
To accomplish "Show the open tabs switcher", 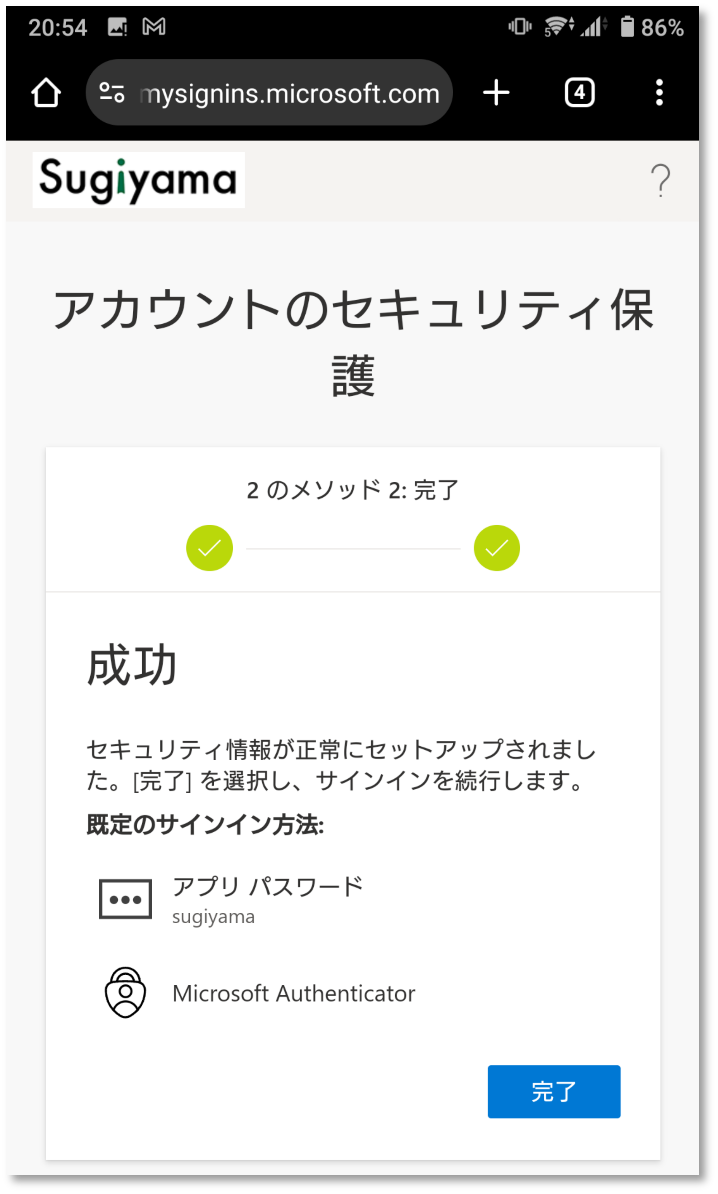I will click(x=579, y=93).
